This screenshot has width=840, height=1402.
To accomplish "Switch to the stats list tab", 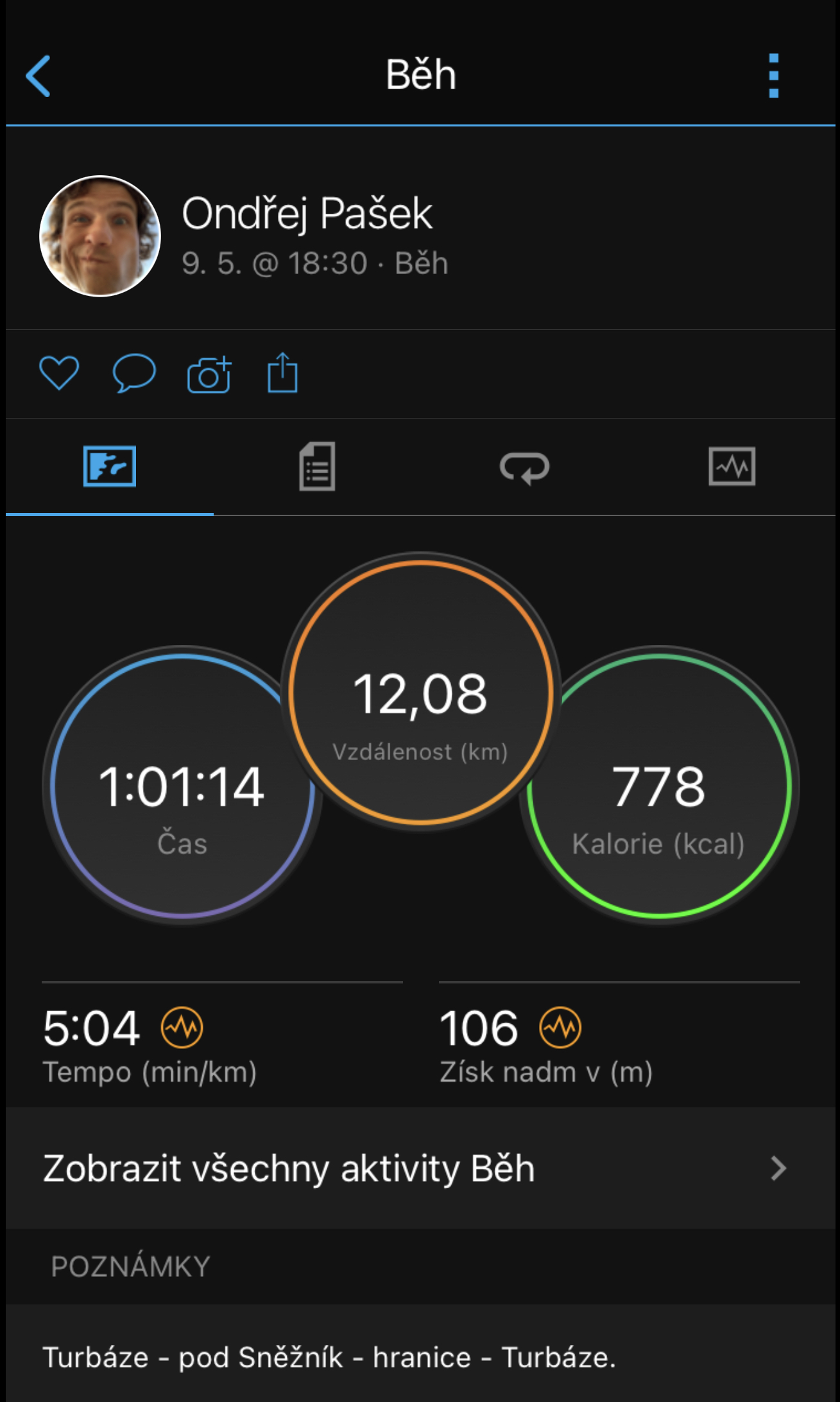I will point(317,467).
